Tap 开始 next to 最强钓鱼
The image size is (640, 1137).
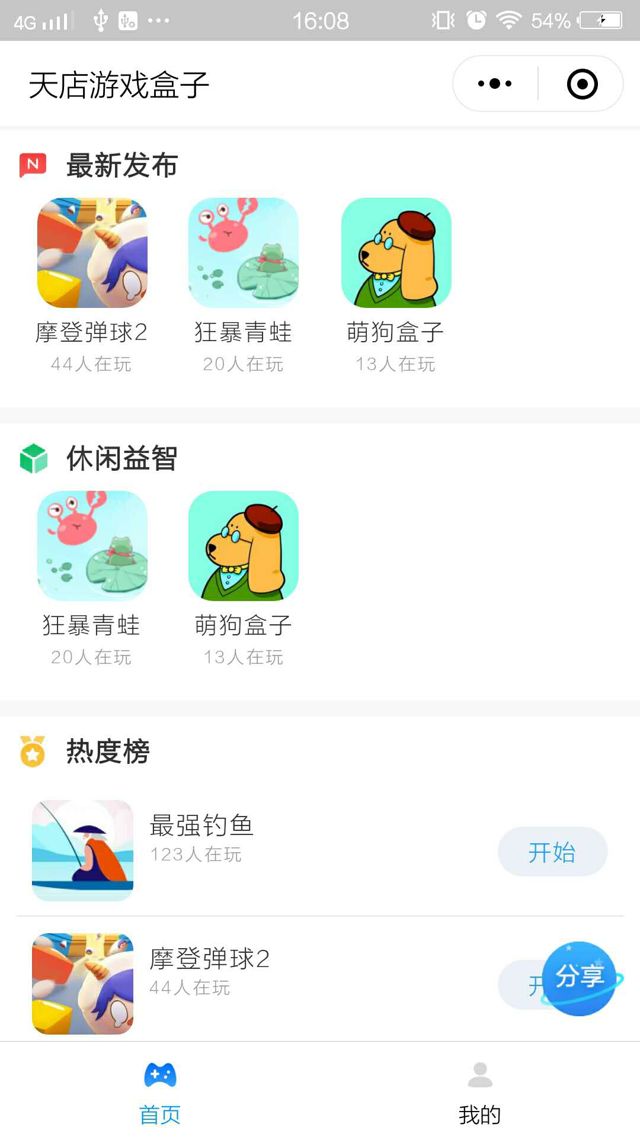point(552,852)
